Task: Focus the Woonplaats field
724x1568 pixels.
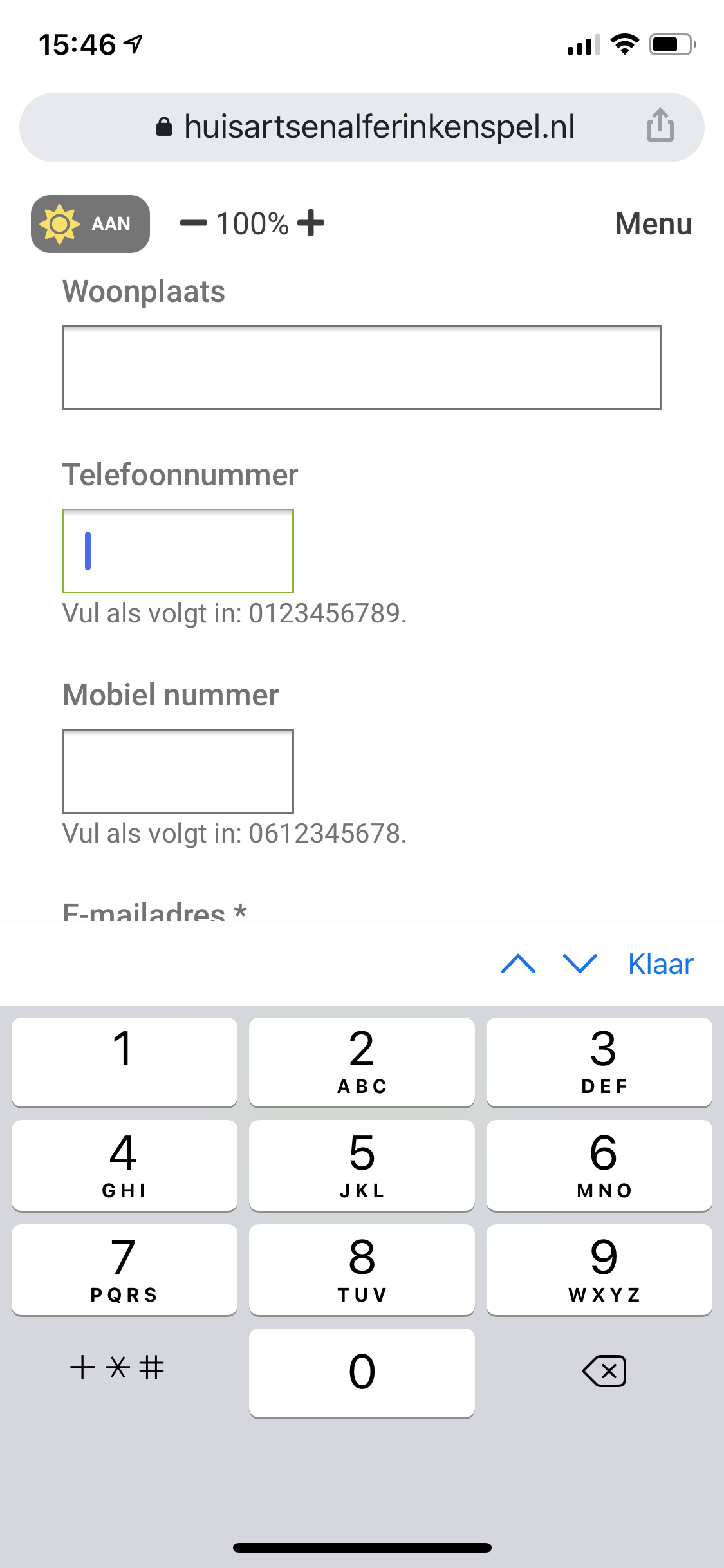Action: (362, 368)
